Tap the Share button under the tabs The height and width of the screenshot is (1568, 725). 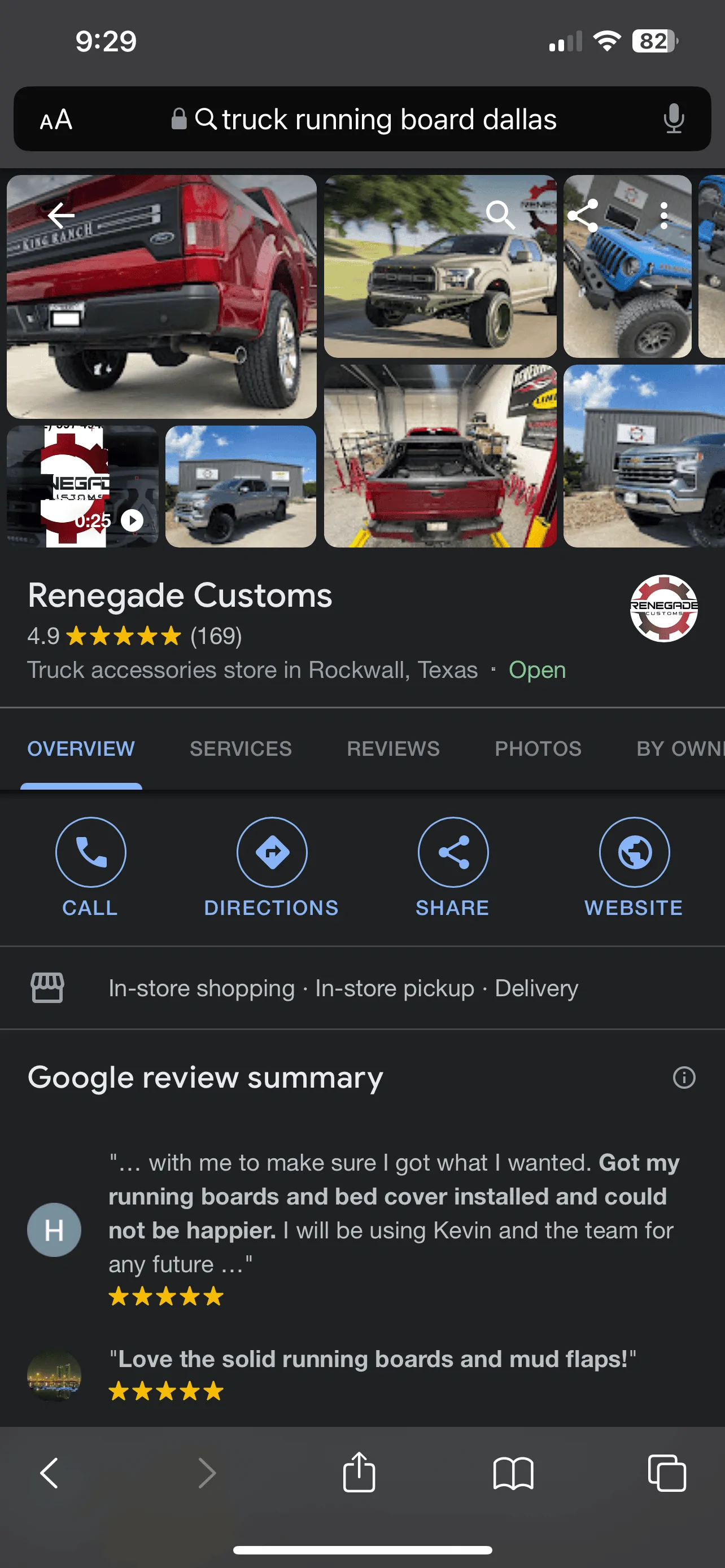click(x=453, y=867)
